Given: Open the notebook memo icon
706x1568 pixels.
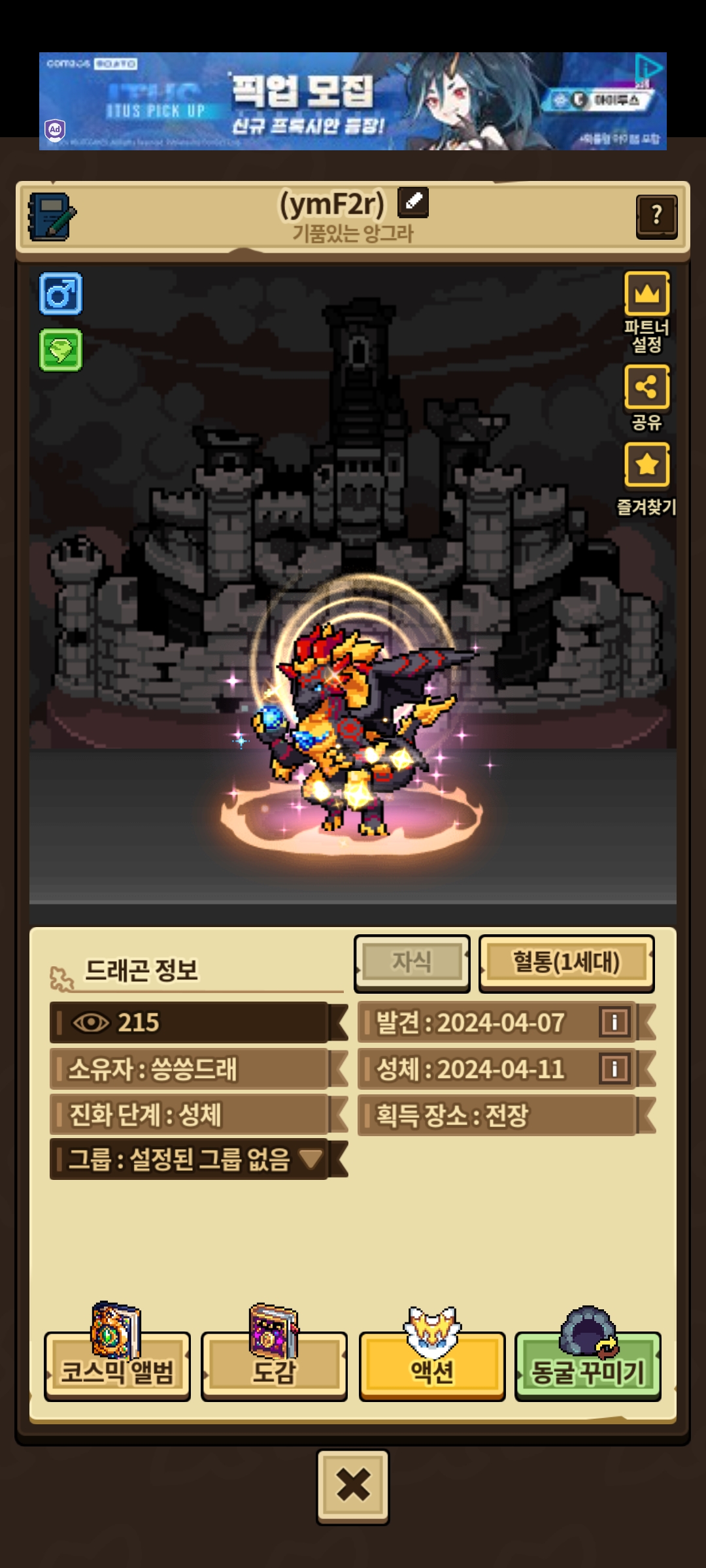Looking at the screenshot, I should point(52,216).
